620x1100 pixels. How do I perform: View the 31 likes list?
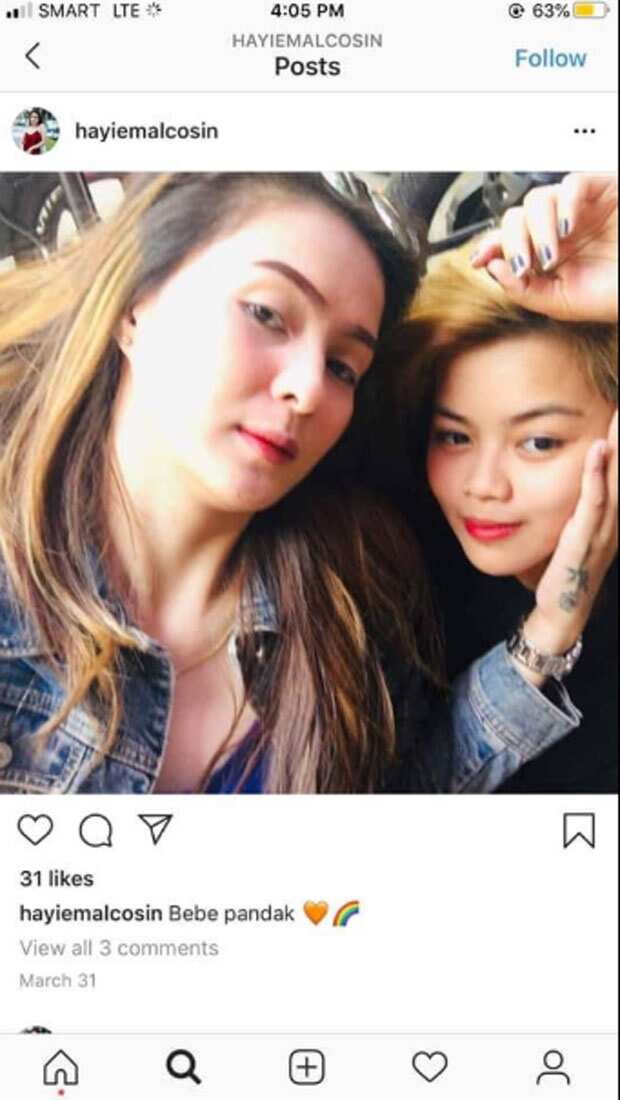(57, 878)
